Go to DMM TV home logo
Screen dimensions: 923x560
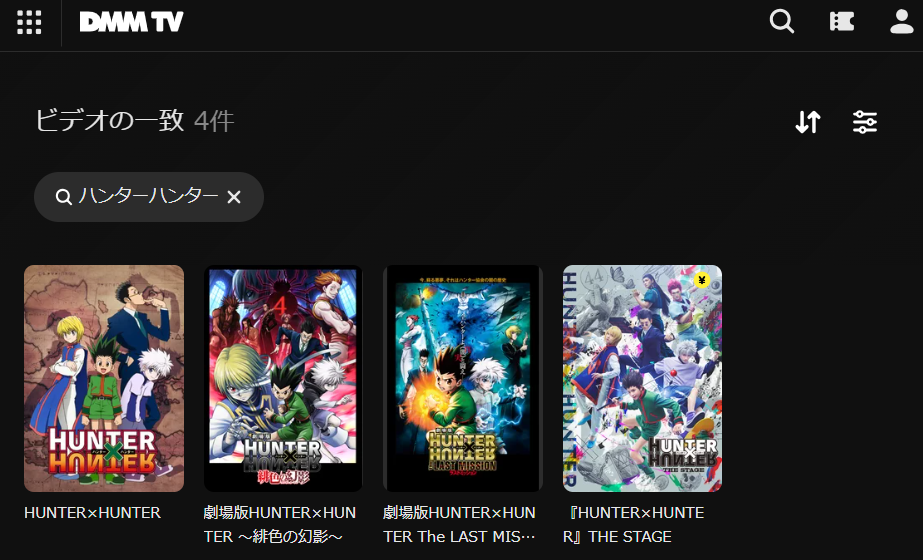coord(131,22)
